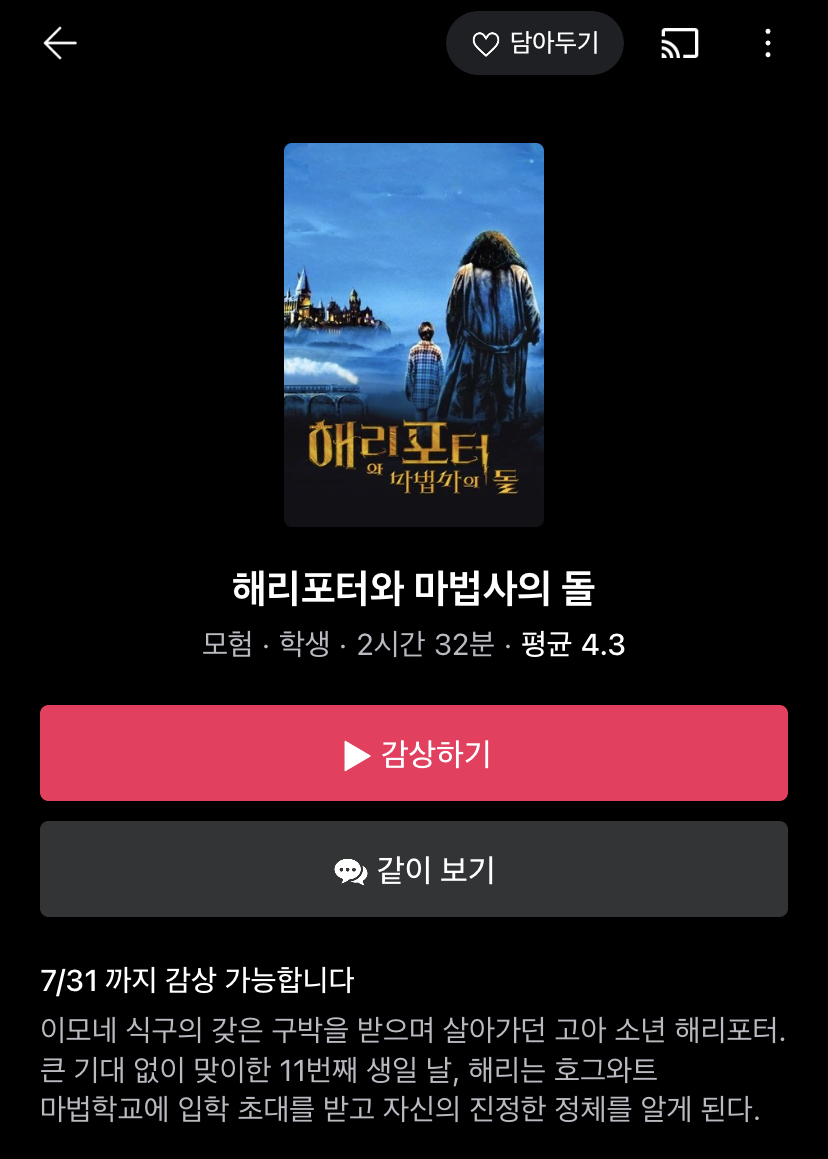The width and height of the screenshot is (828, 1159).
Task: Start a 같이 보기 watch party
Action: 413,869
